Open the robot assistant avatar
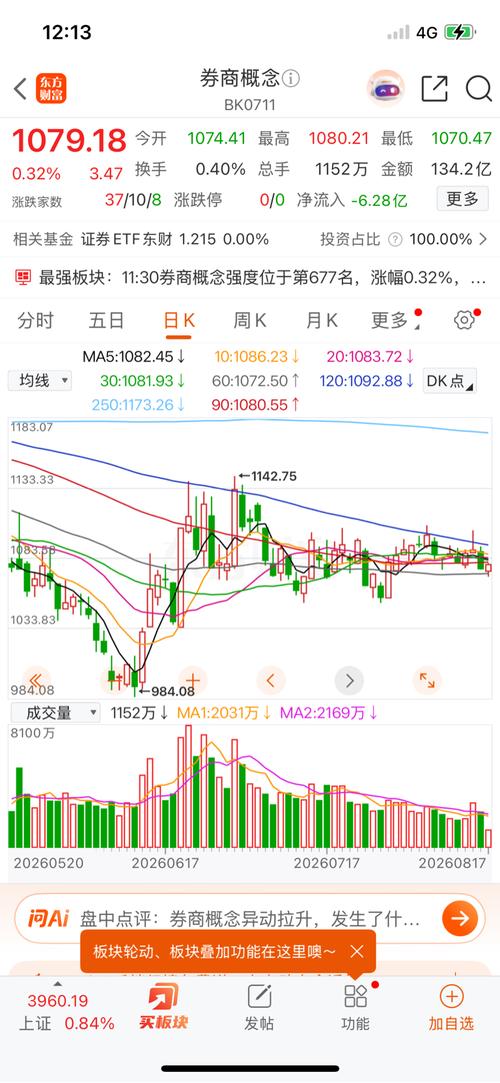Screen dimensions: 500x1083 [x=385, y=88]
